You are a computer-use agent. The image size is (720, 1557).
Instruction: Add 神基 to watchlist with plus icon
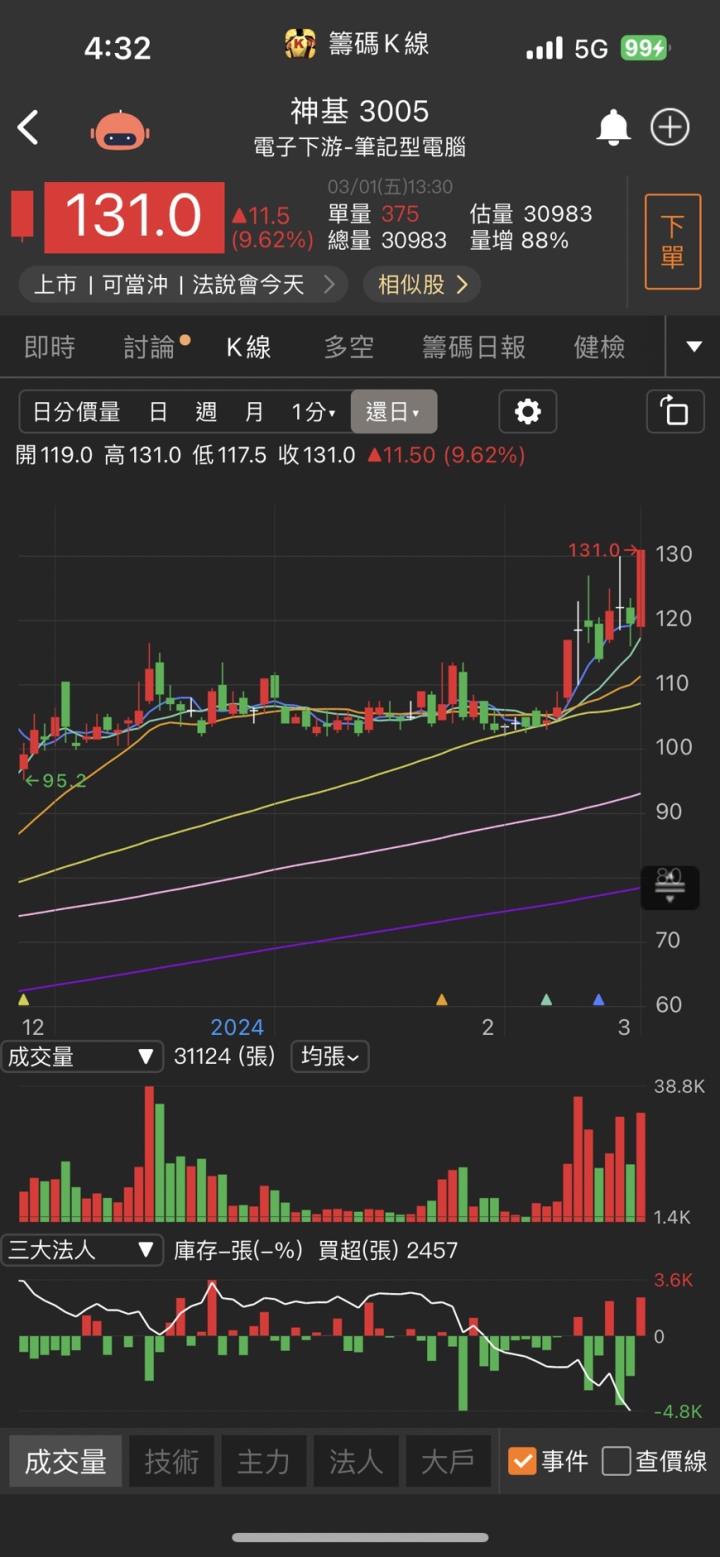tap(670, 128)
